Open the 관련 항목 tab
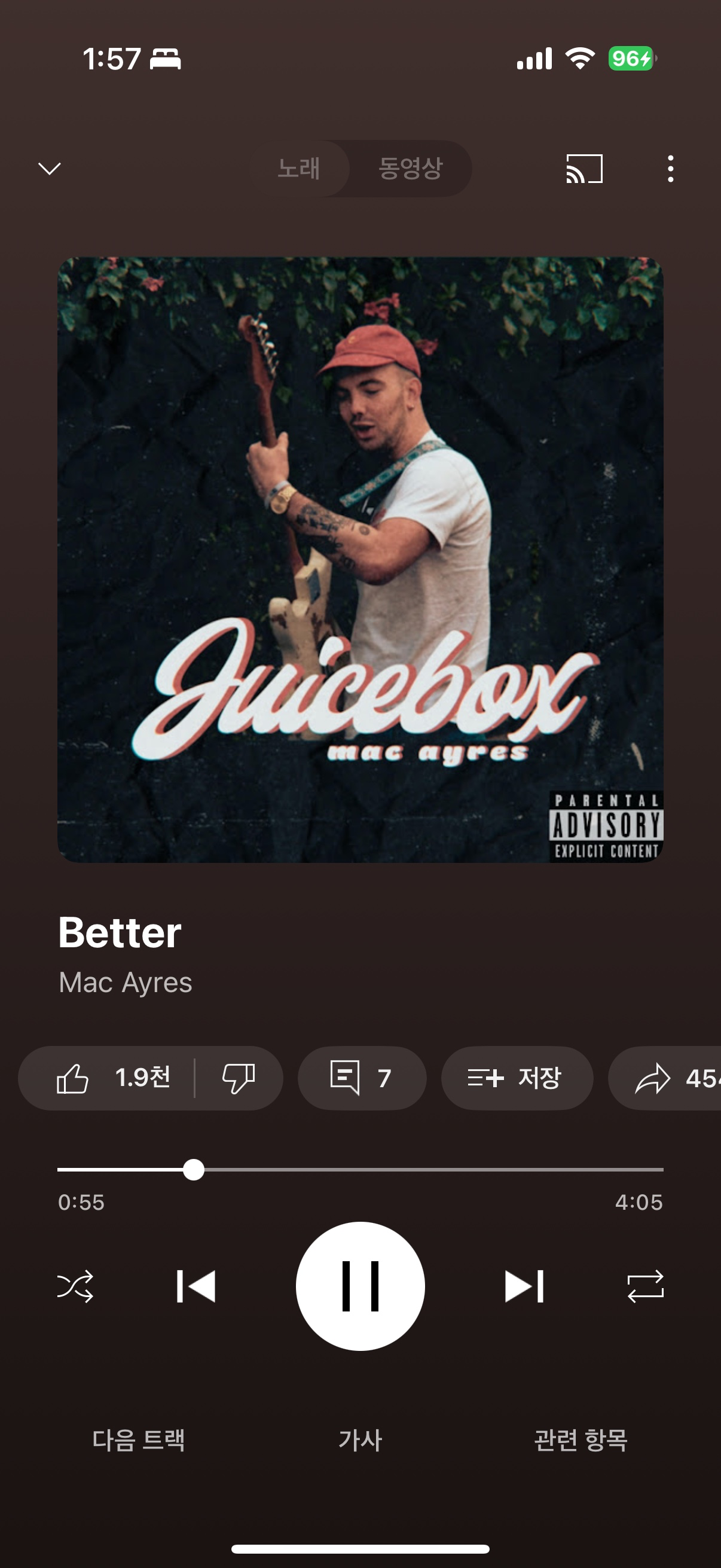This screenshot has width=721, height=1568. coord(581,1440)
